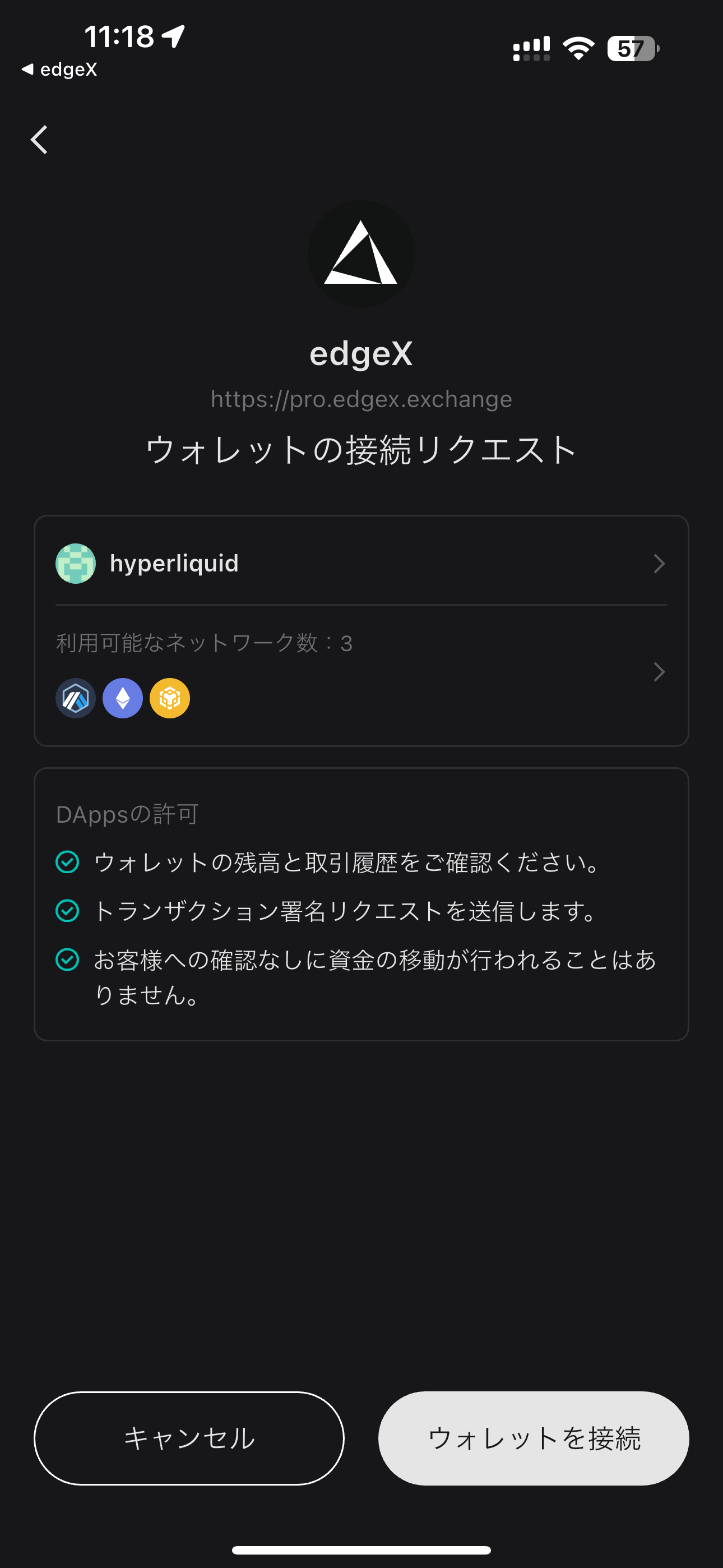Go back using the top-left arrow
This screenshot has width=723, height=1568.
pyautogui.click(x=40, y=140)
